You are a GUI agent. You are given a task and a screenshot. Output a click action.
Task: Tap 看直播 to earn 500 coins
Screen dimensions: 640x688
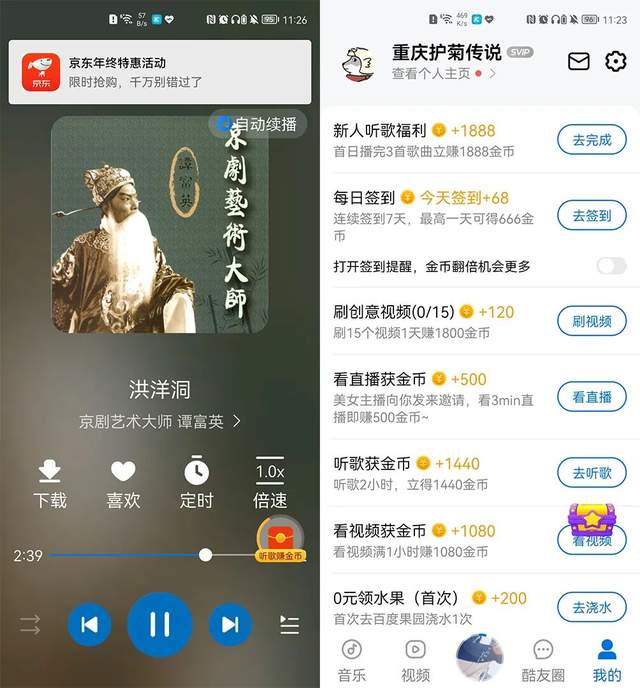[x=592, y=397]
